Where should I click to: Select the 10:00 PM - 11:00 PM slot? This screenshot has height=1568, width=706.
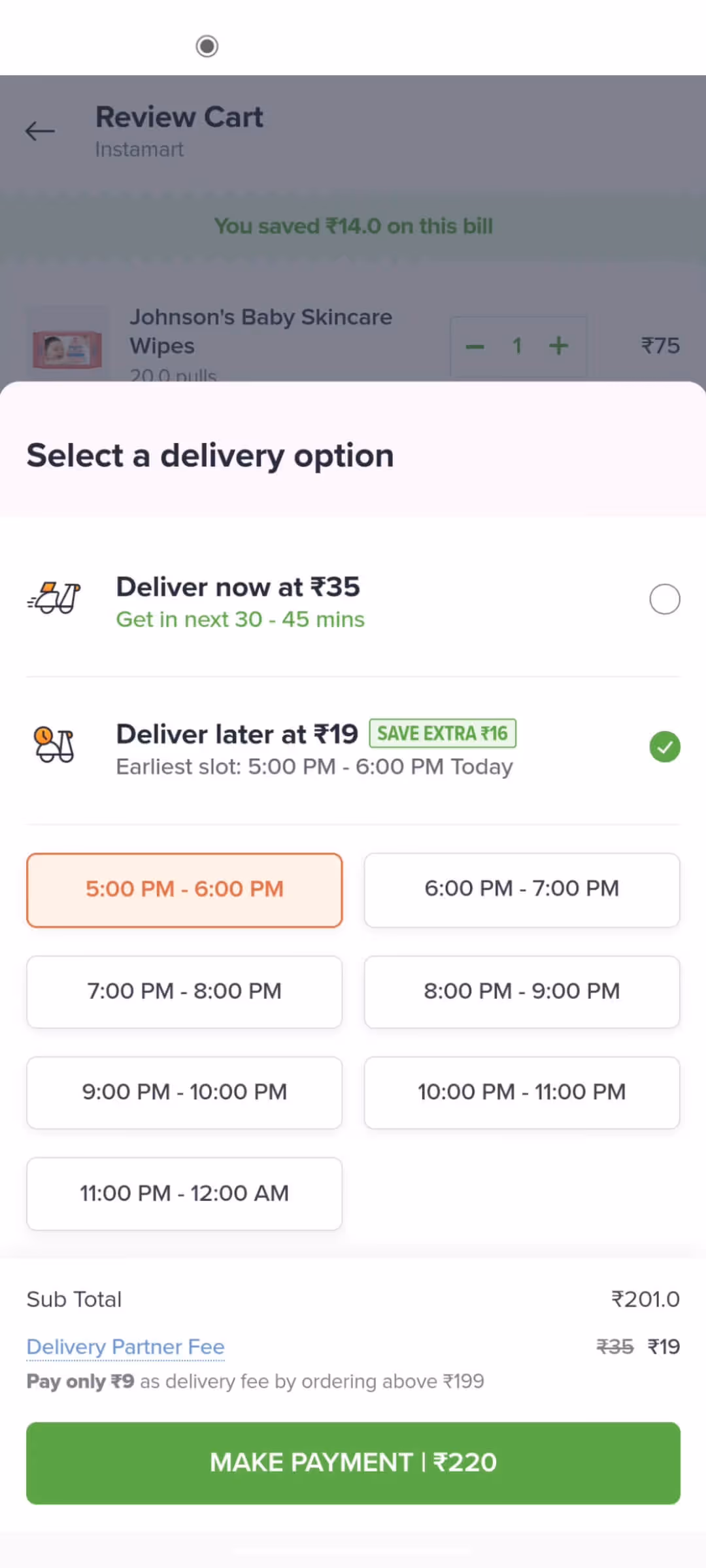coord(522,1092)
